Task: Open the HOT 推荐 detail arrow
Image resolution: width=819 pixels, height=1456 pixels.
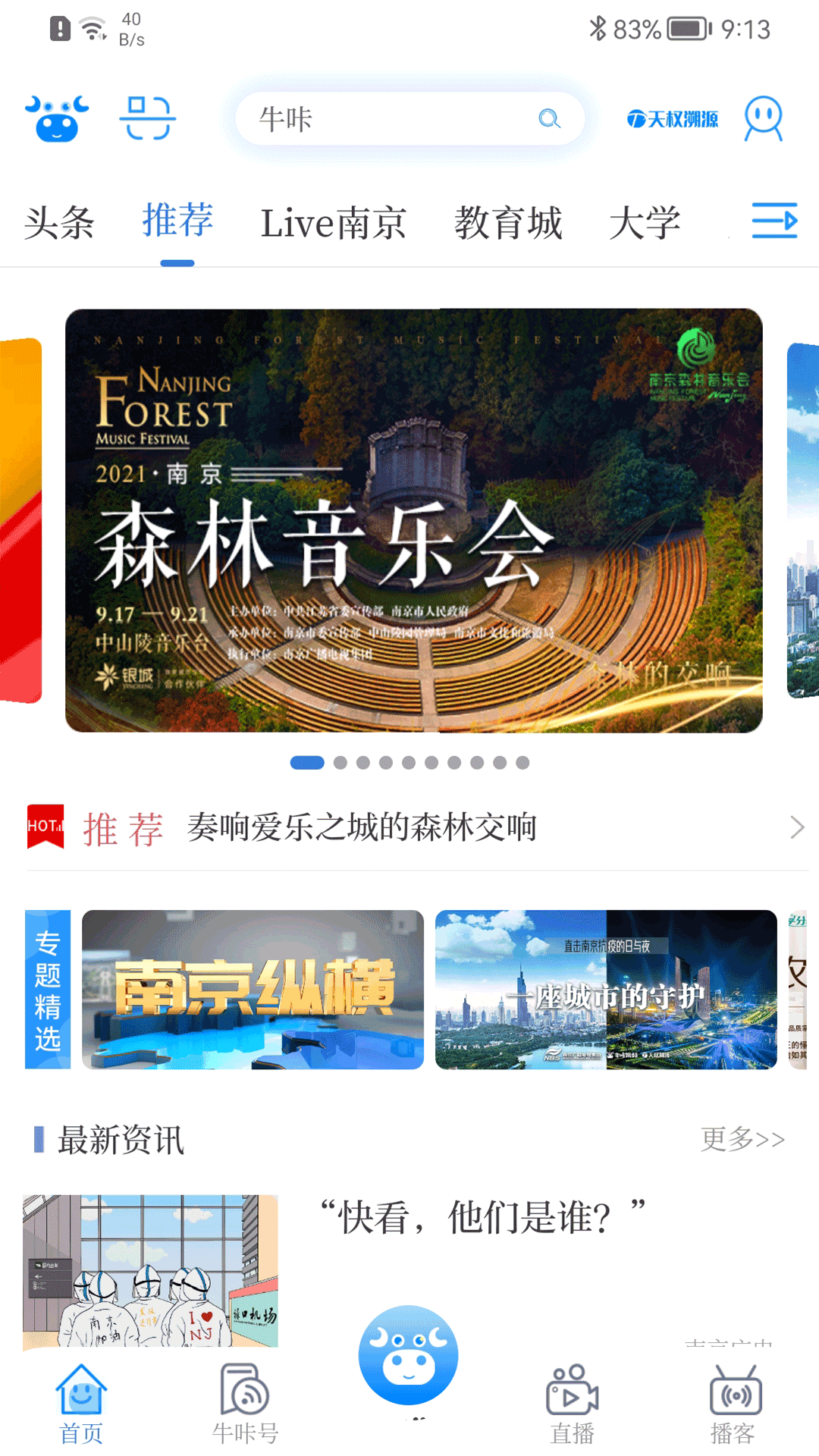Action: pyautogui.click(x=795, y=827)
